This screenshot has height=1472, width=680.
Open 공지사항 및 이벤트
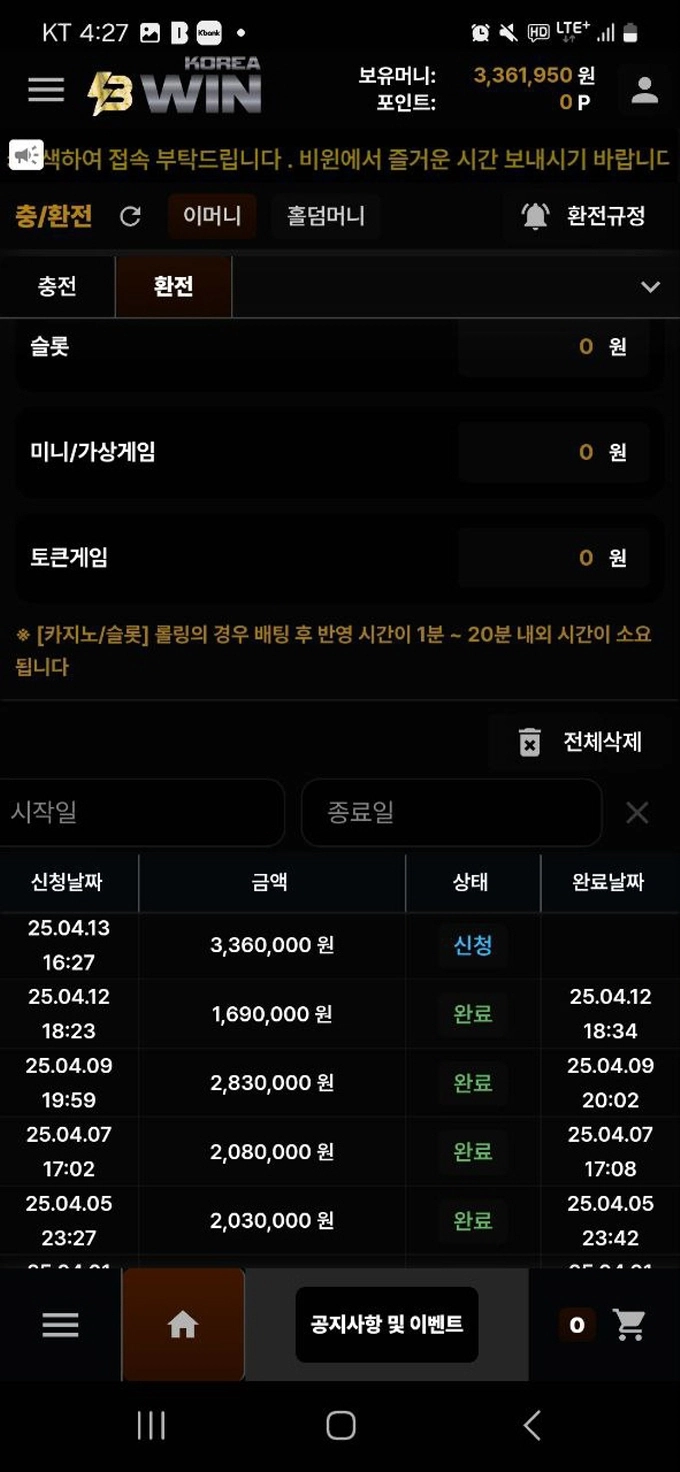click(386, 1325)
